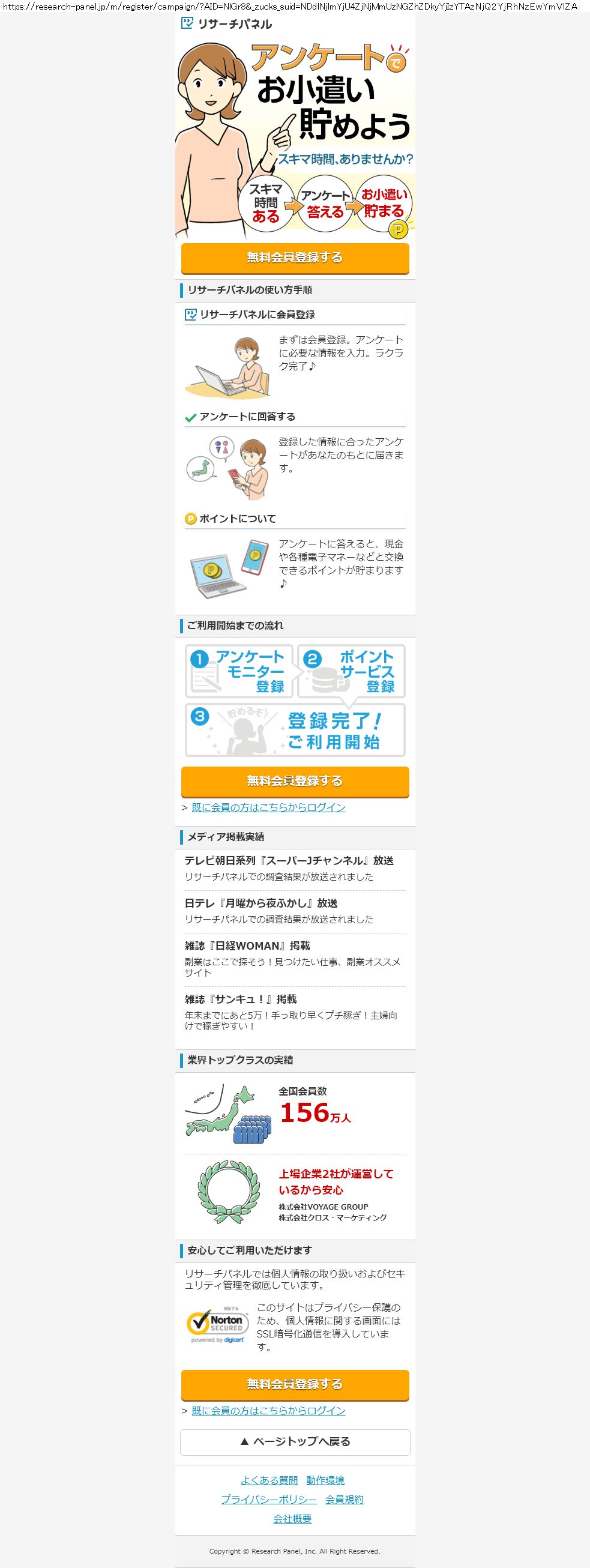Open プライバシーポリシー link

(268, 1499)
